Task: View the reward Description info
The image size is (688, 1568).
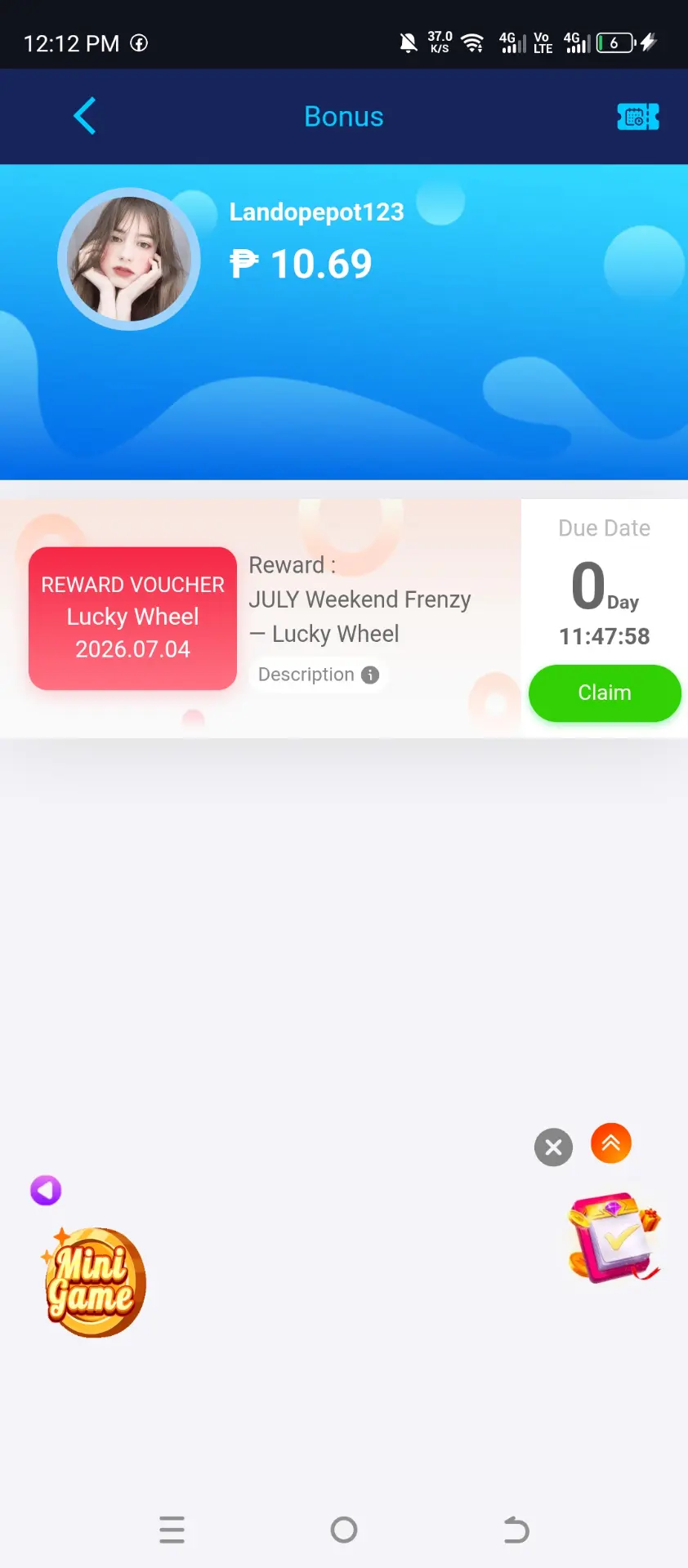Action: point(319,675)
